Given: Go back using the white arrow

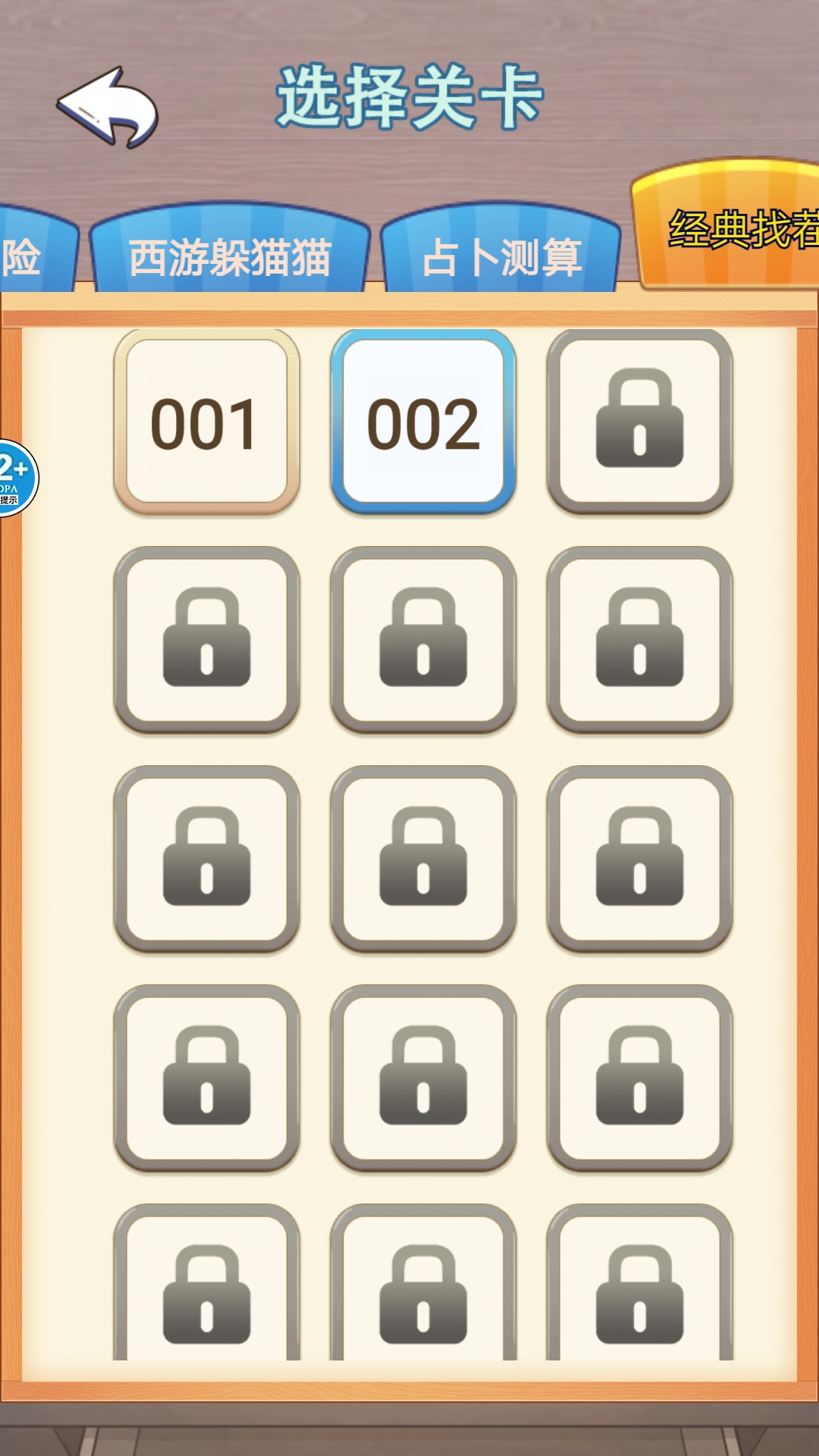Looking at the screenshot, I should coord(108,107).
